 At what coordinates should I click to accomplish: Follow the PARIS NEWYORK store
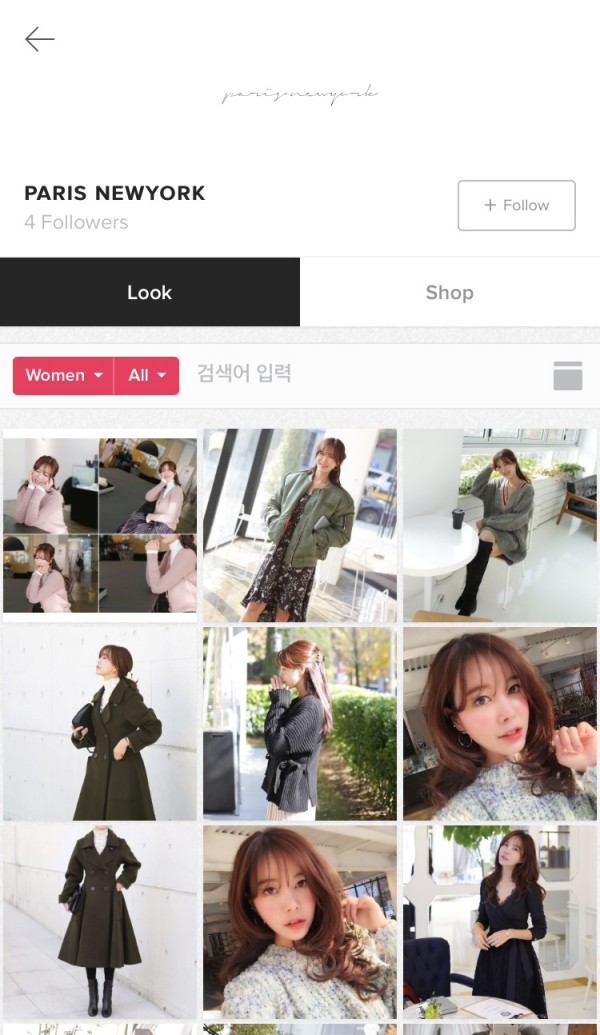(516, 205)
